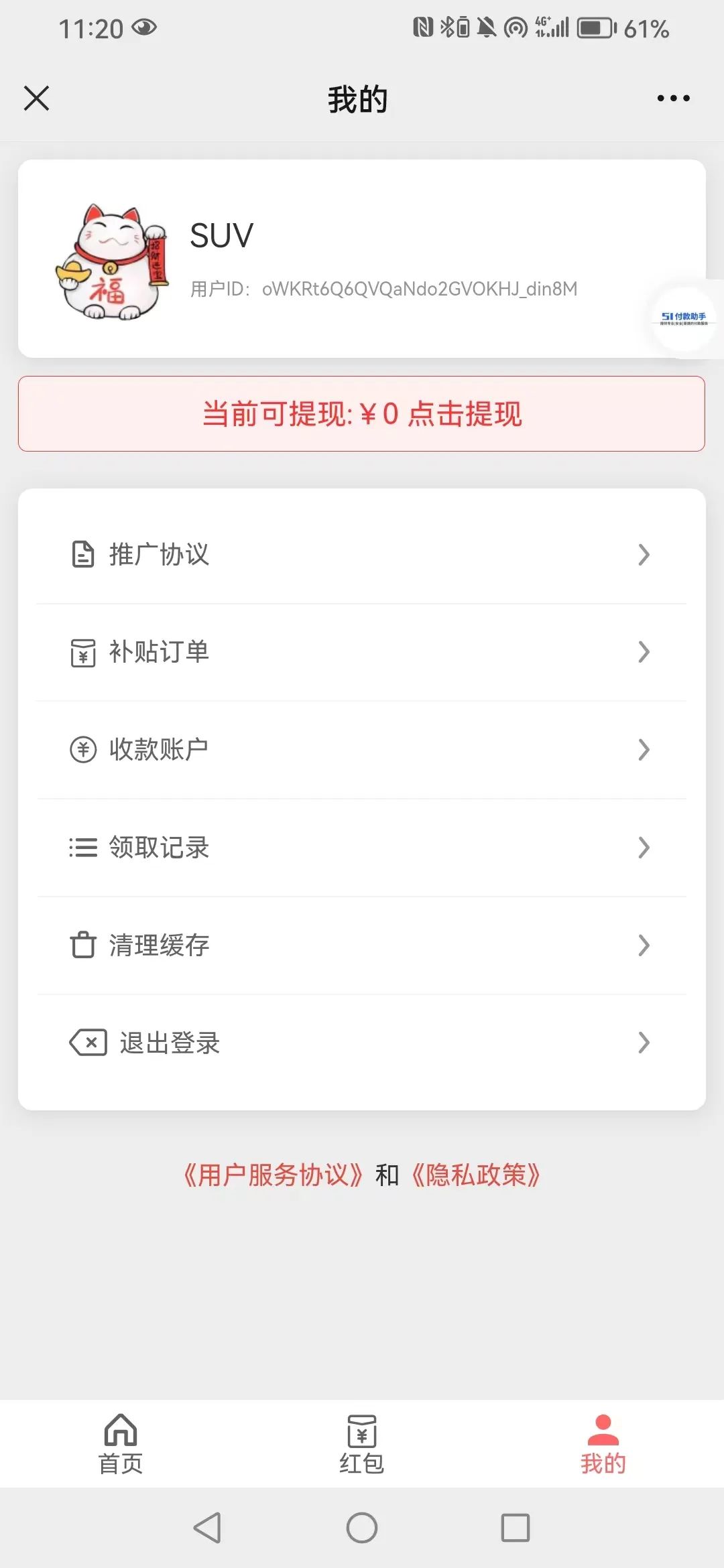The image size is (724, 1568).
Task: Expand 收款账户 via right arrow
Action: (644, 750)
